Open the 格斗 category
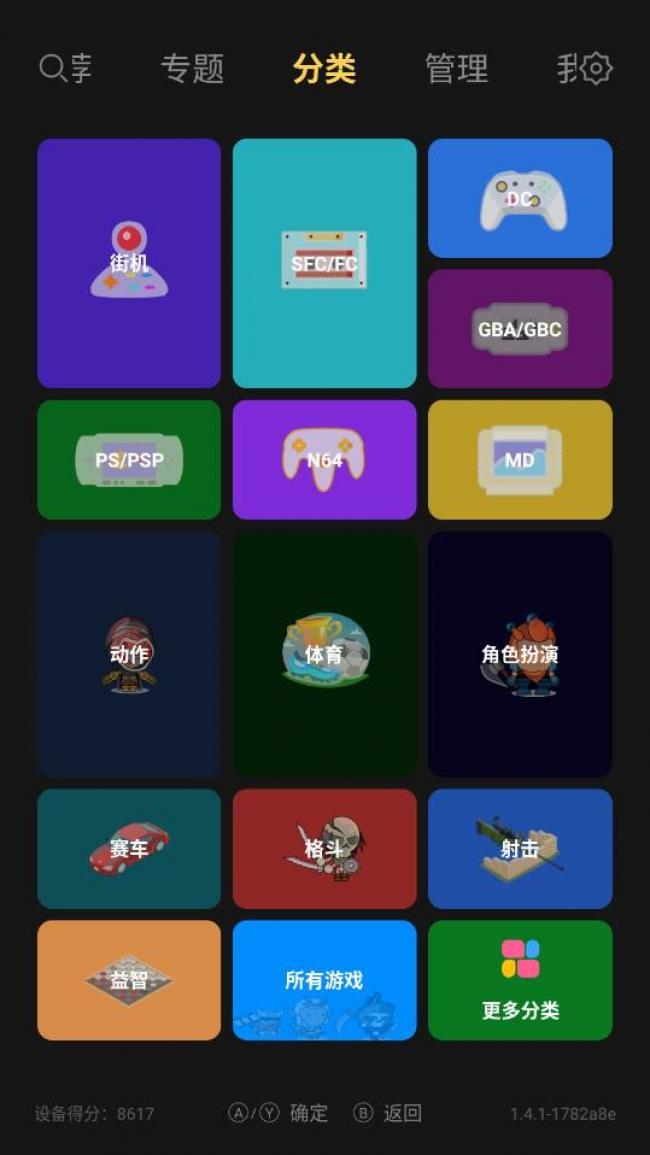The height and width of the screenshot is (1155, 650). pyautogui.click(x=324, y=848)
